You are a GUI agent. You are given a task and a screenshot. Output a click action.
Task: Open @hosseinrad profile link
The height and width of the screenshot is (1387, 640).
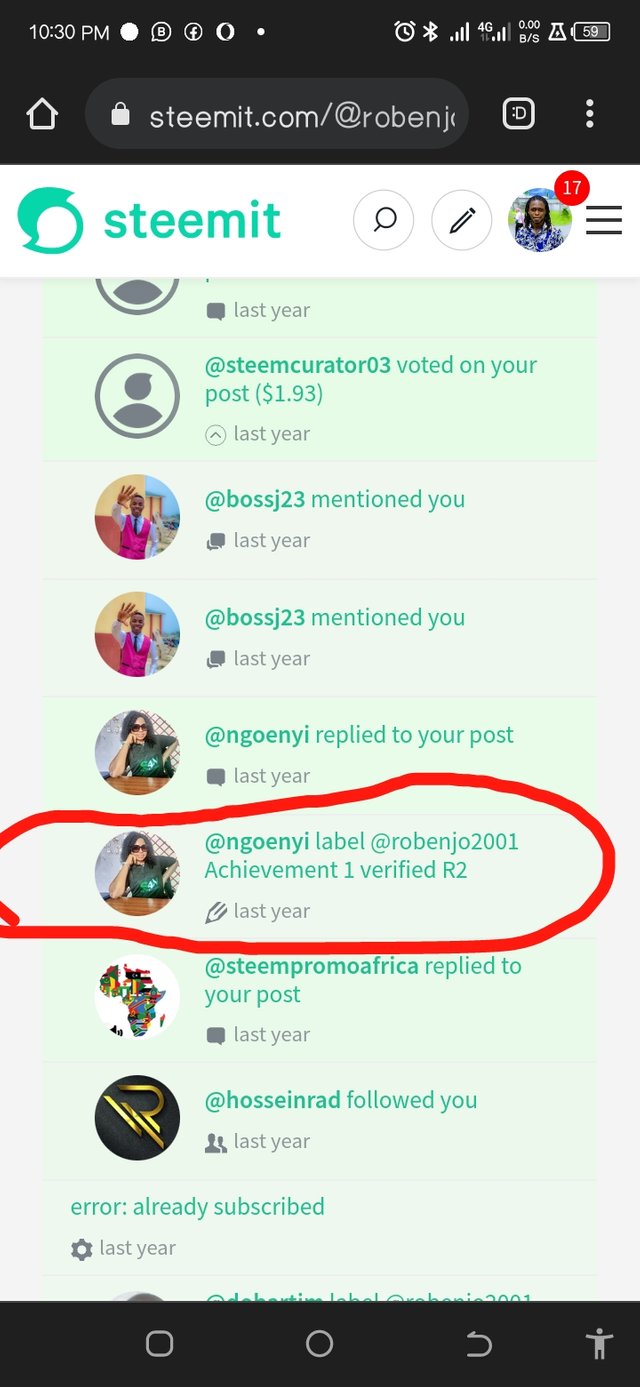(x=273, y=1100)
